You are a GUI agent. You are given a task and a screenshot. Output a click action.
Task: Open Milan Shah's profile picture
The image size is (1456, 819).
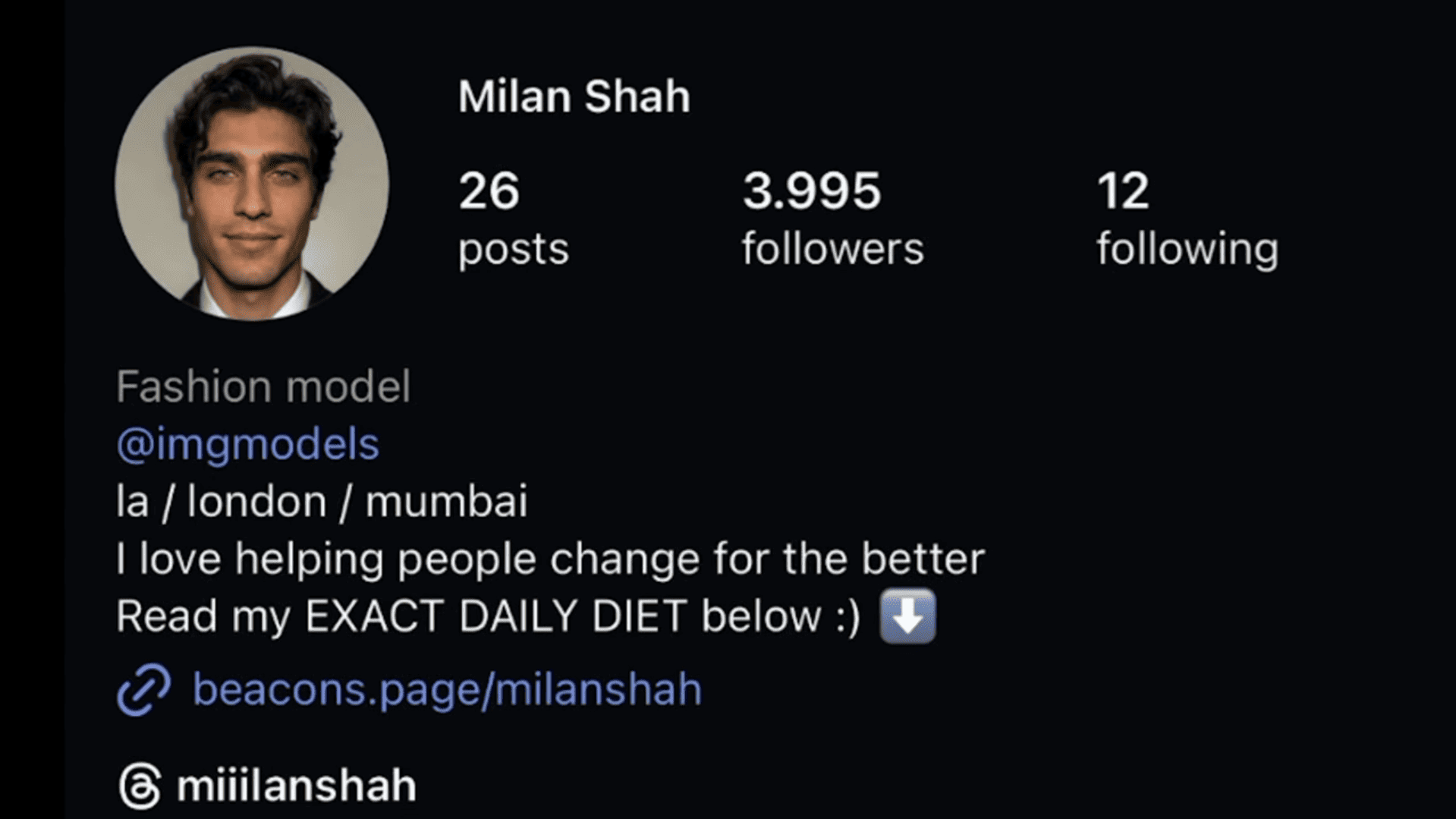252,184
